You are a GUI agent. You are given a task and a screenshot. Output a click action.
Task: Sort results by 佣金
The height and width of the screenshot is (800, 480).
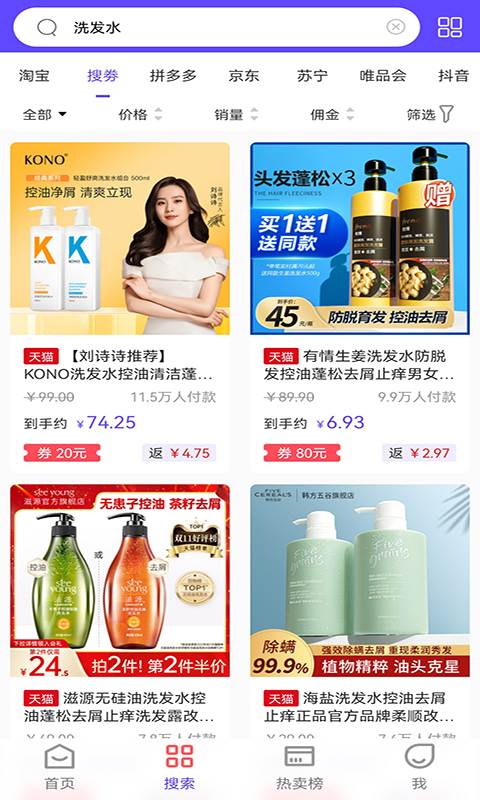click(x=332, y=114)
